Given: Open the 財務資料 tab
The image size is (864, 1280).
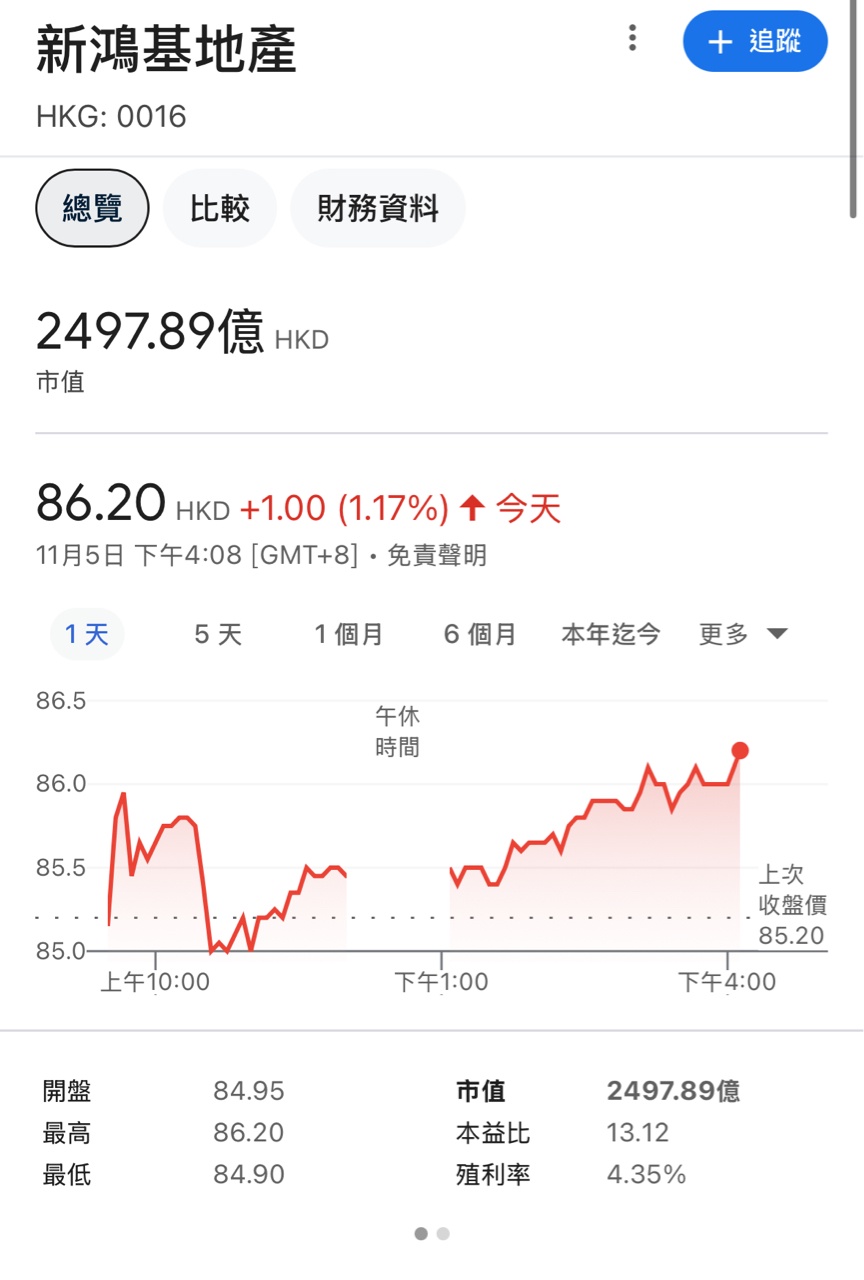Looking at the screenshot, I should [x=377, y=208].
